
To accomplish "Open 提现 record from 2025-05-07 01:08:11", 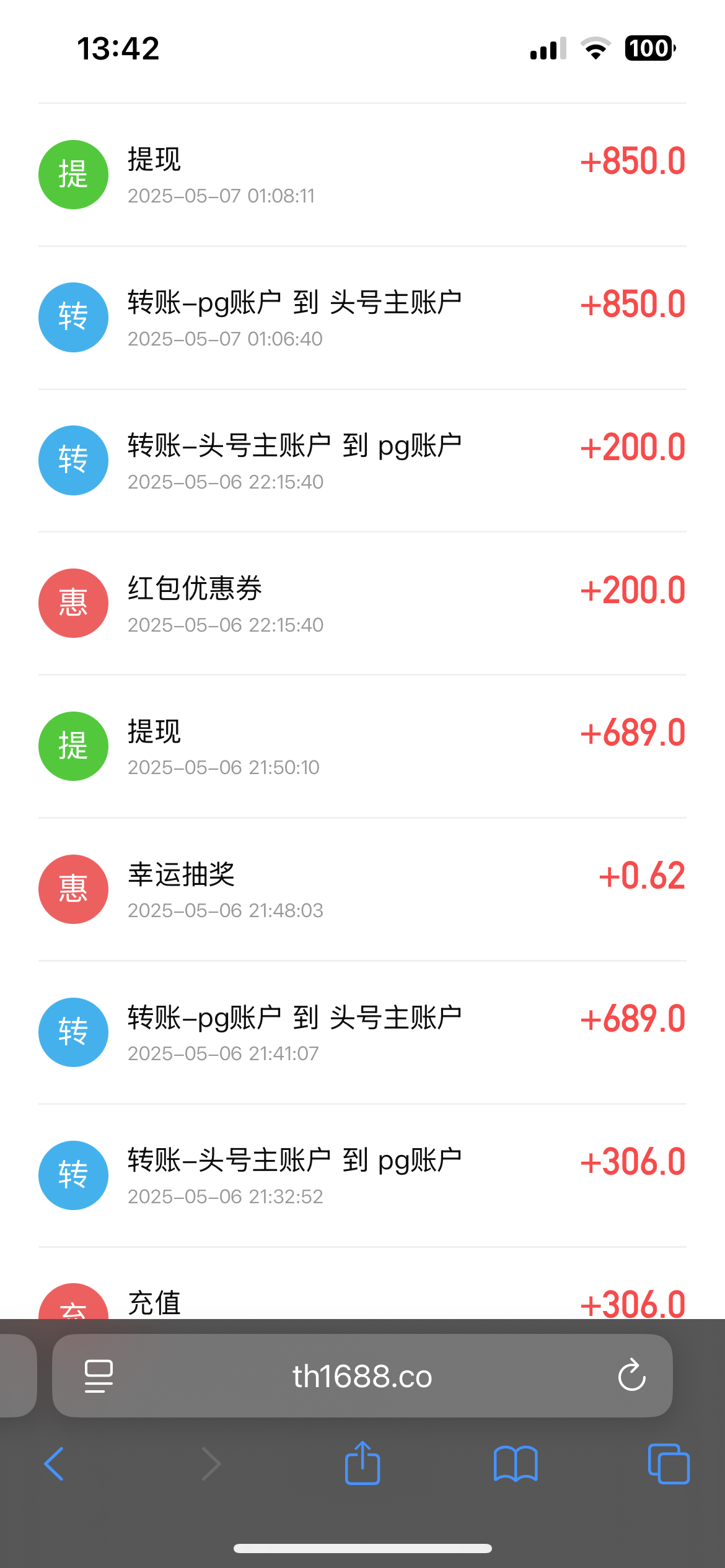I will (362, 175).
